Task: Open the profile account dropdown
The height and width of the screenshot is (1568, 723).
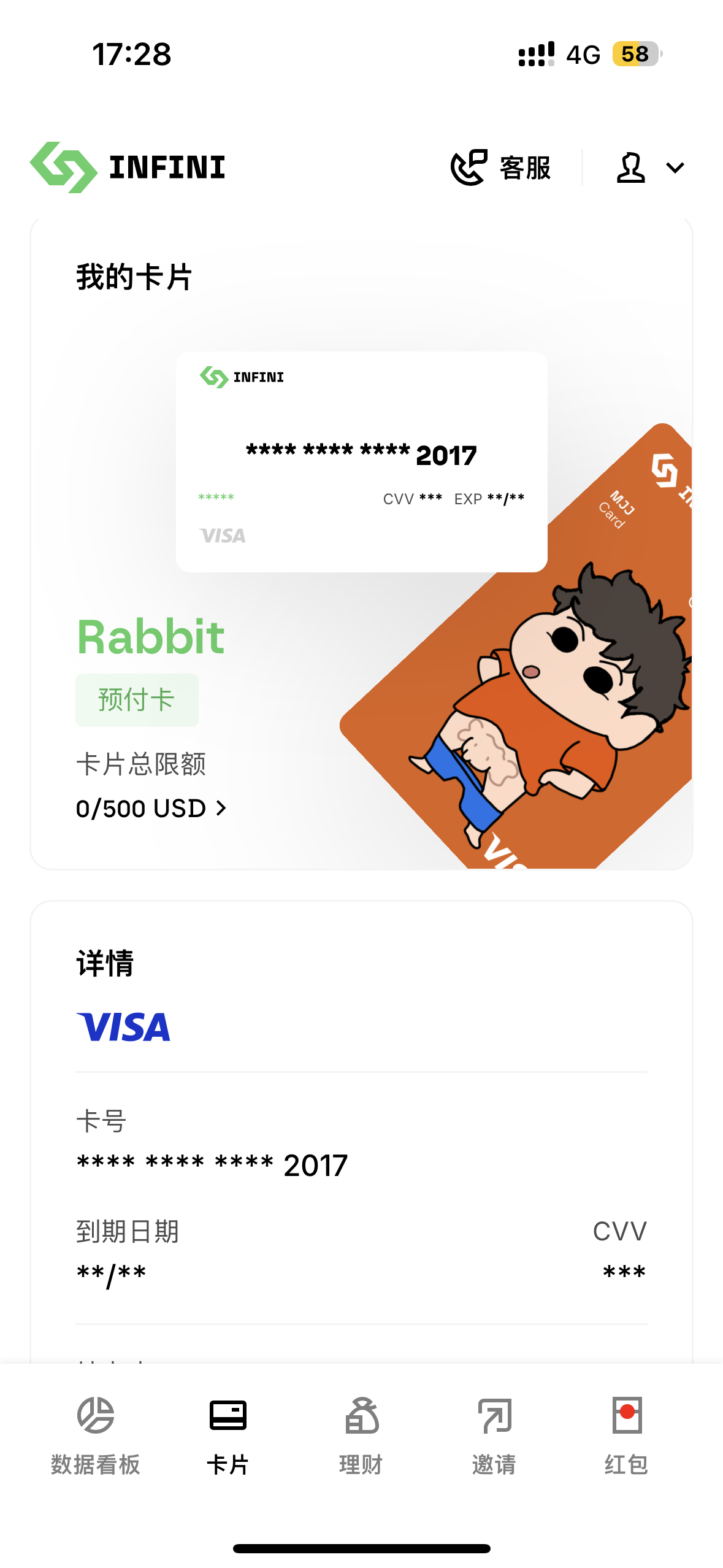Action: pos(649,168)
